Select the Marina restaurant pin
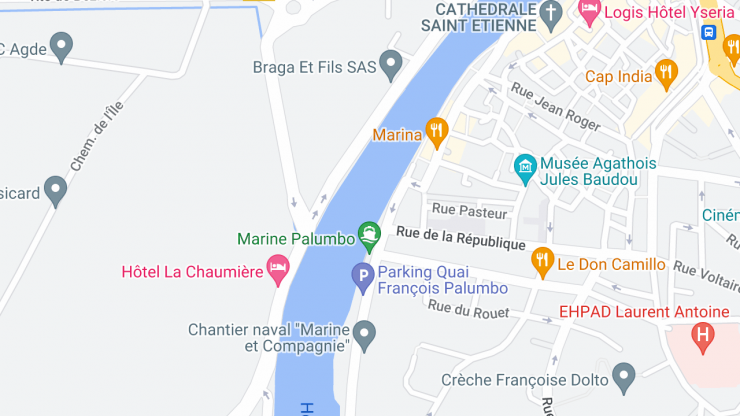The height and width of the screenshot is (416, 740). click(x=436, y=130)
